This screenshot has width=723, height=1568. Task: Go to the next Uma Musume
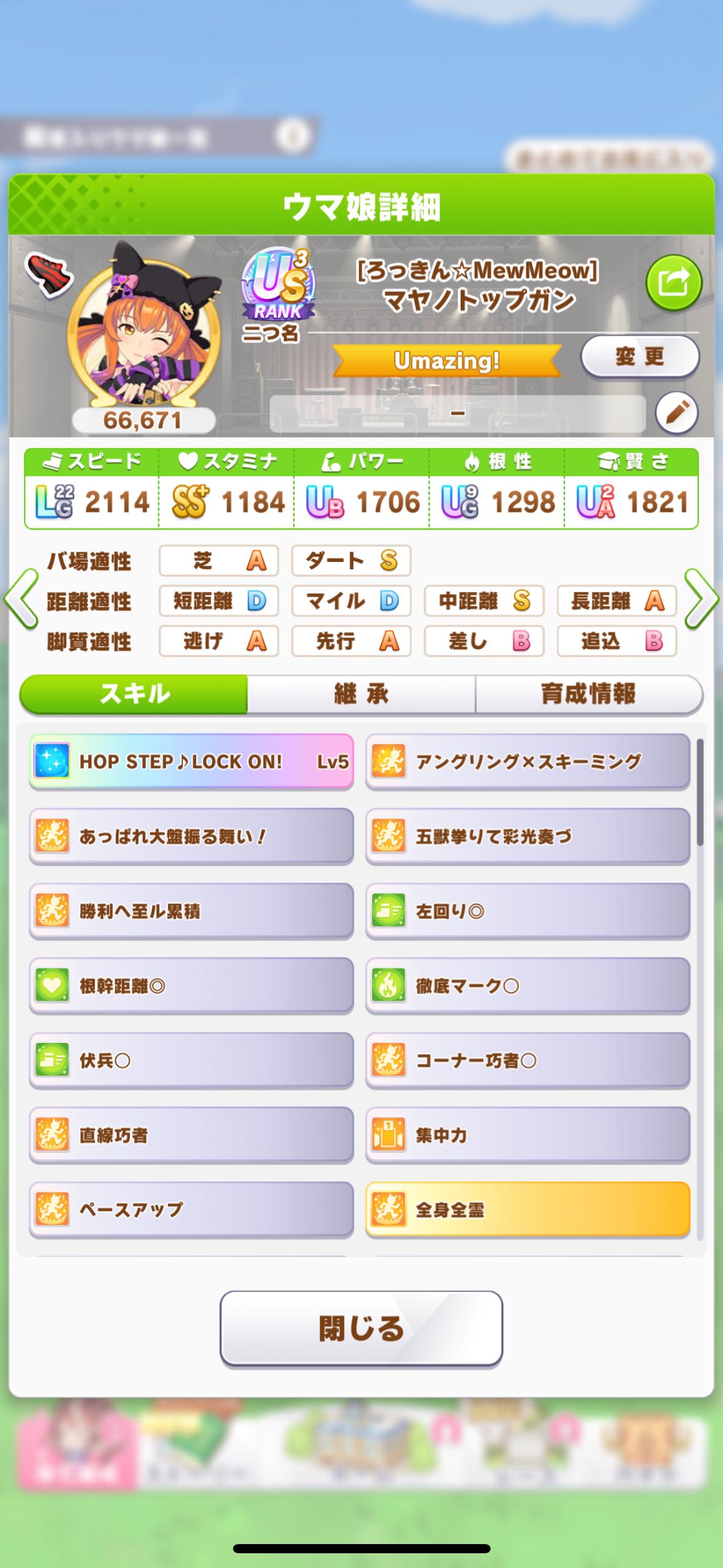[x=701, y=599]
